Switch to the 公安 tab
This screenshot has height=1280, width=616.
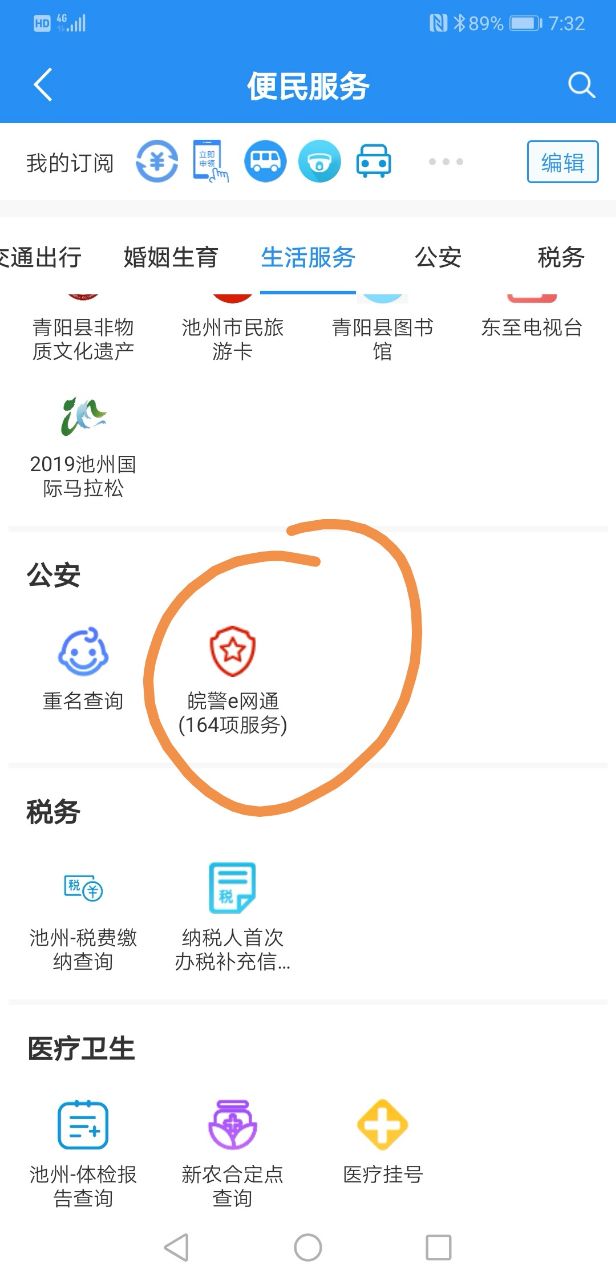pyautogui.click(x=438, y=258)
